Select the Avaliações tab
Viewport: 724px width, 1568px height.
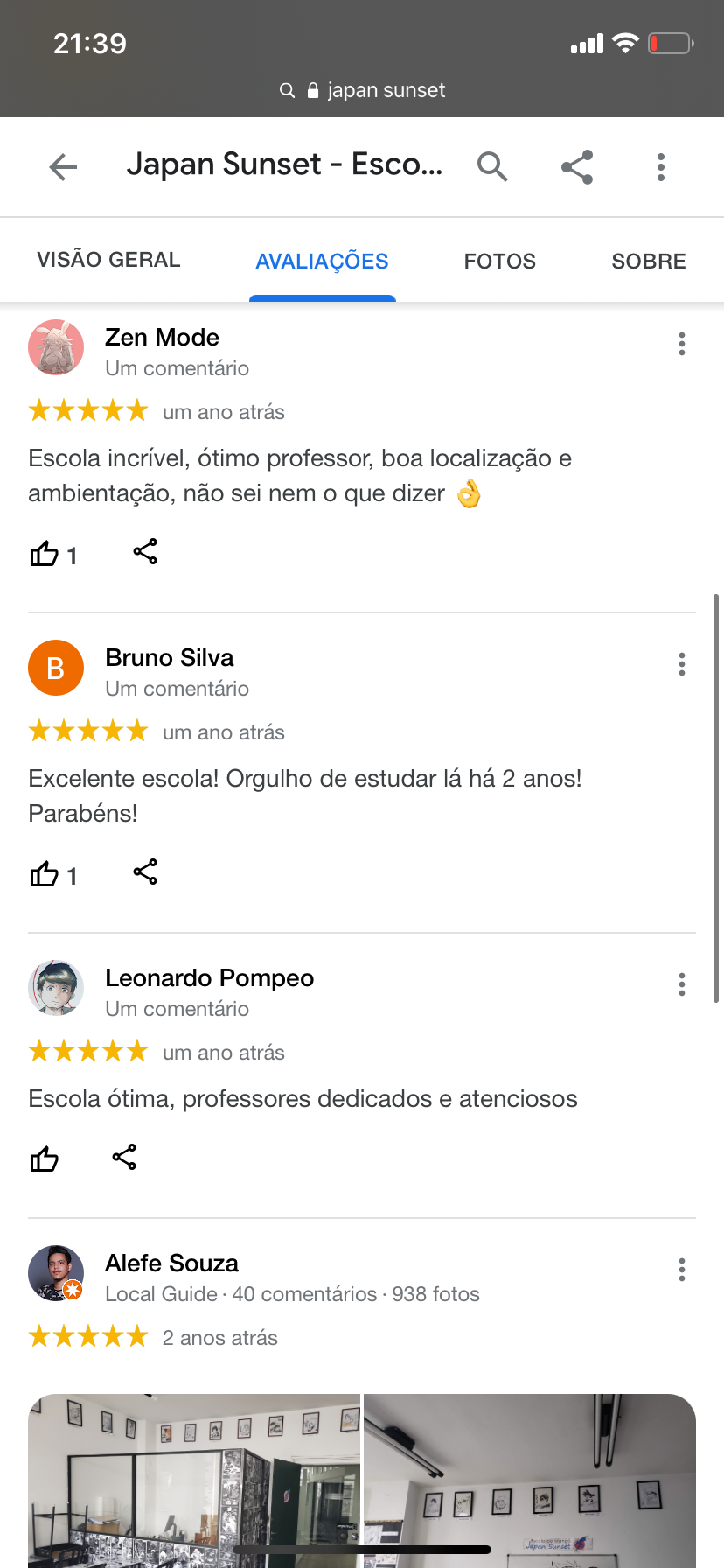322,261
